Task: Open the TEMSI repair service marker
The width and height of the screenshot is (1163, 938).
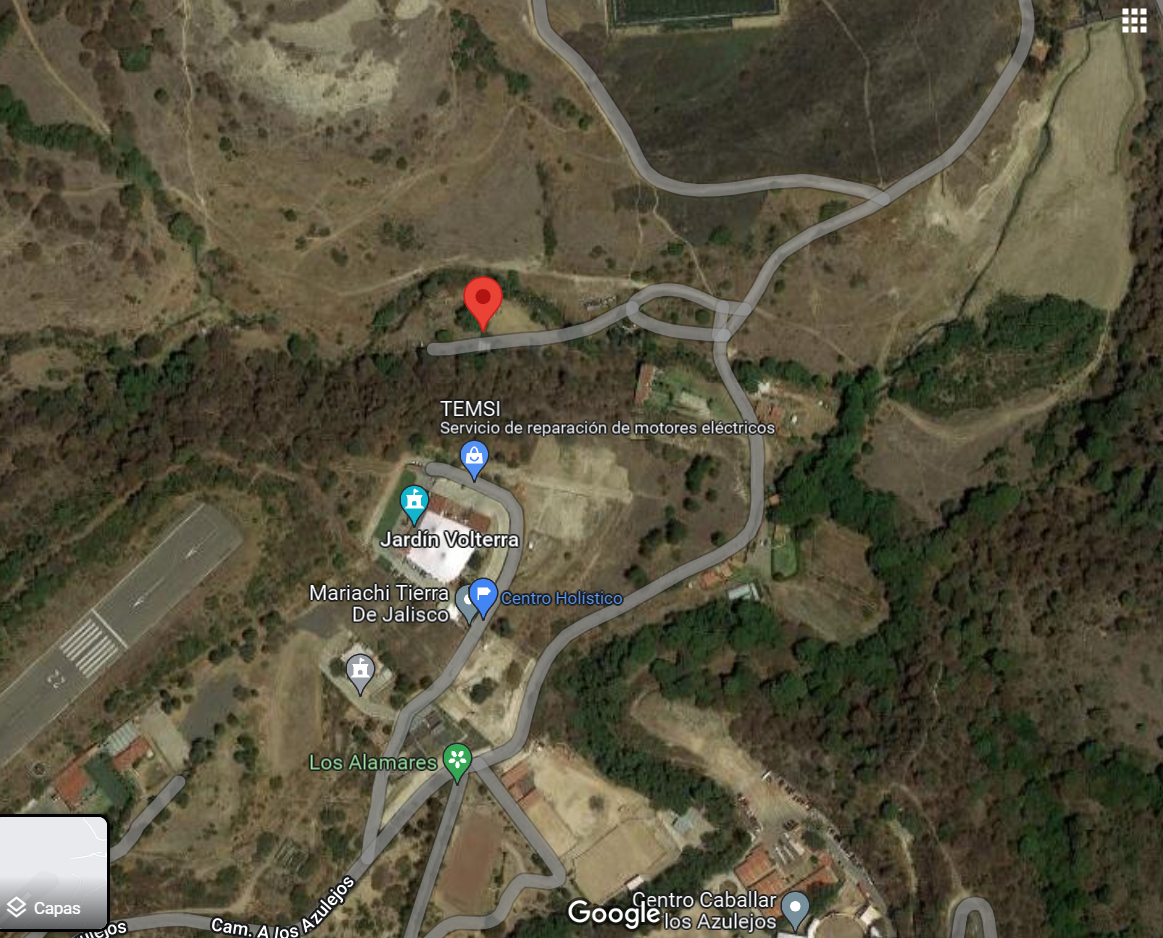Action: 474,457
